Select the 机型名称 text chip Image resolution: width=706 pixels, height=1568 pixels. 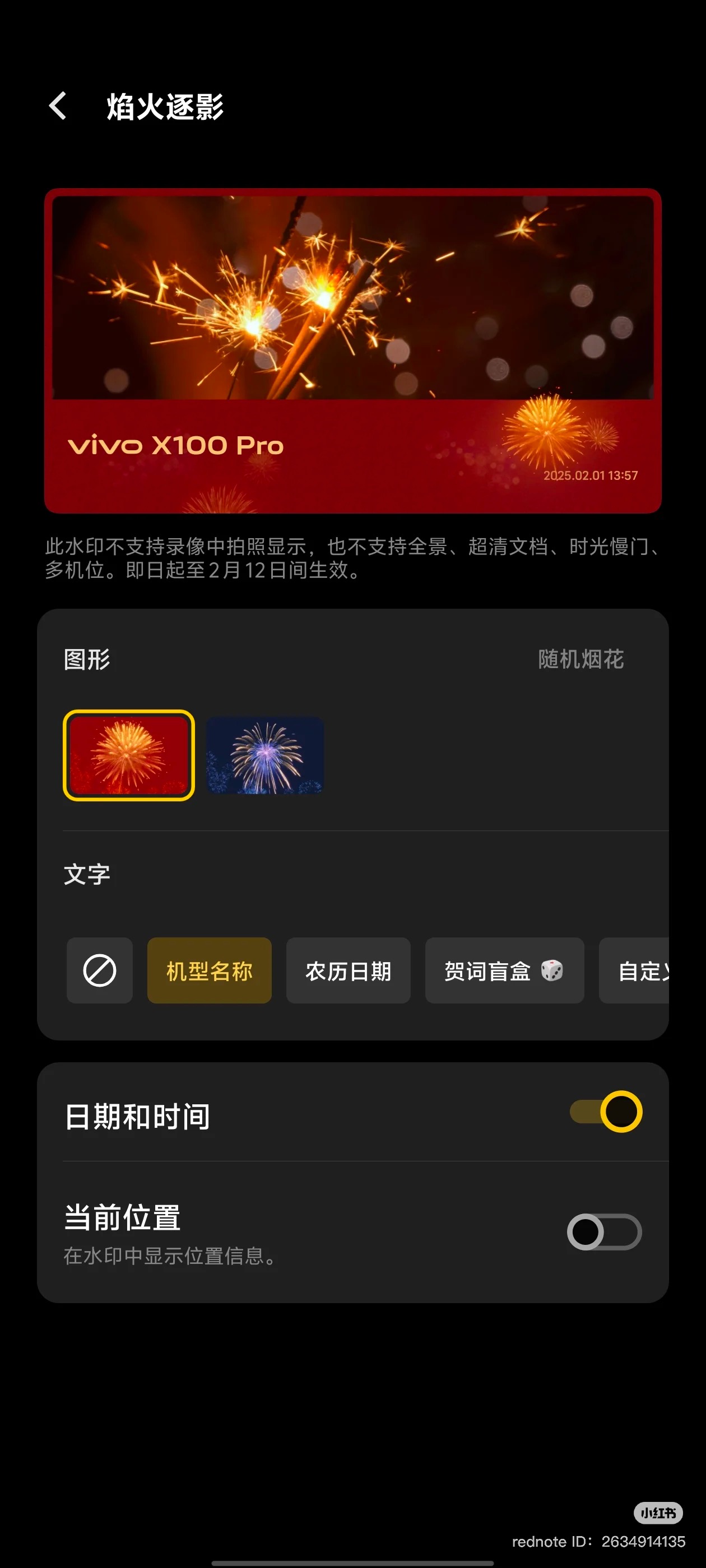(208, 970)
